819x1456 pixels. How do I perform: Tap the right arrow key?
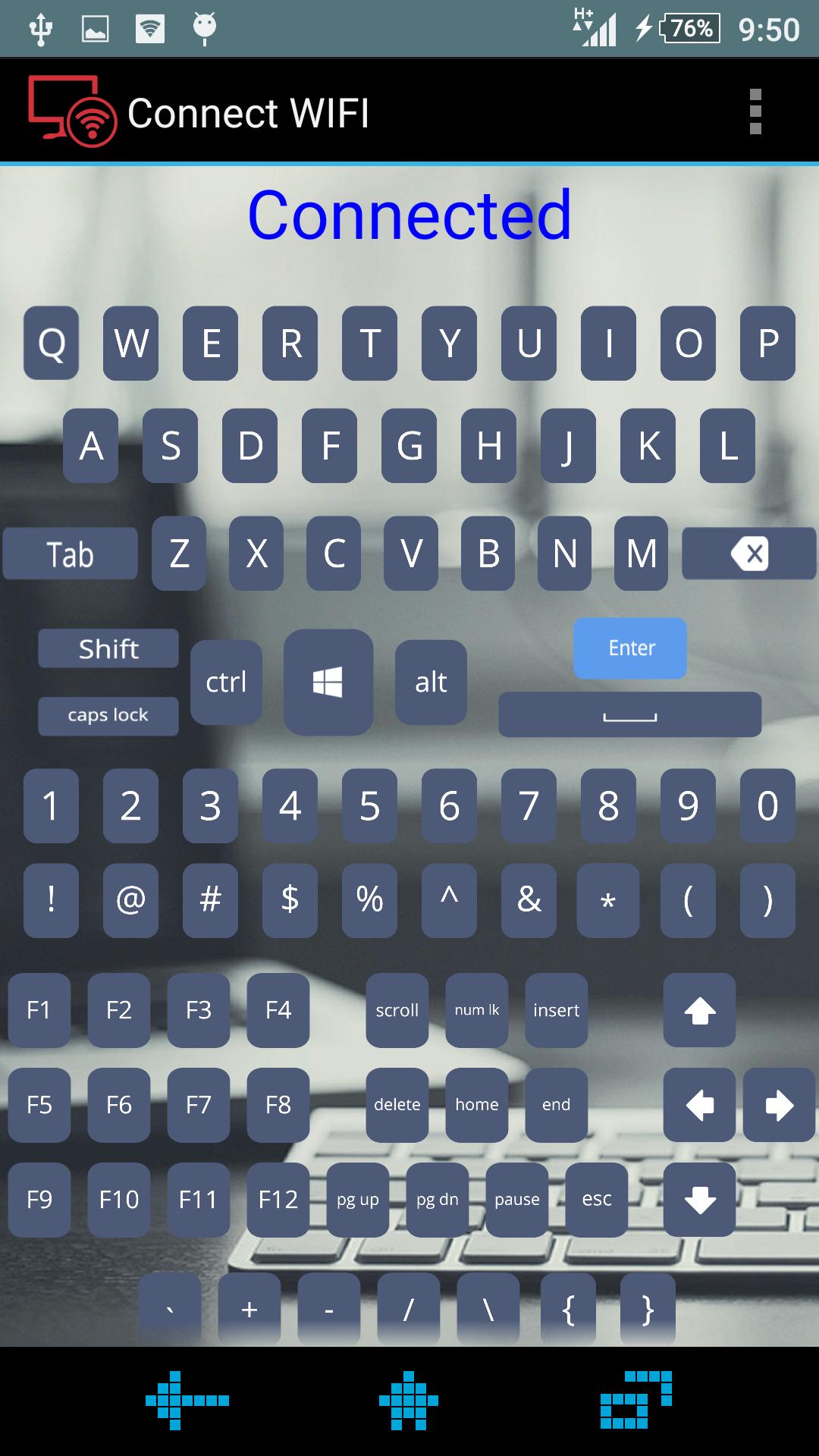(779, 1105)
